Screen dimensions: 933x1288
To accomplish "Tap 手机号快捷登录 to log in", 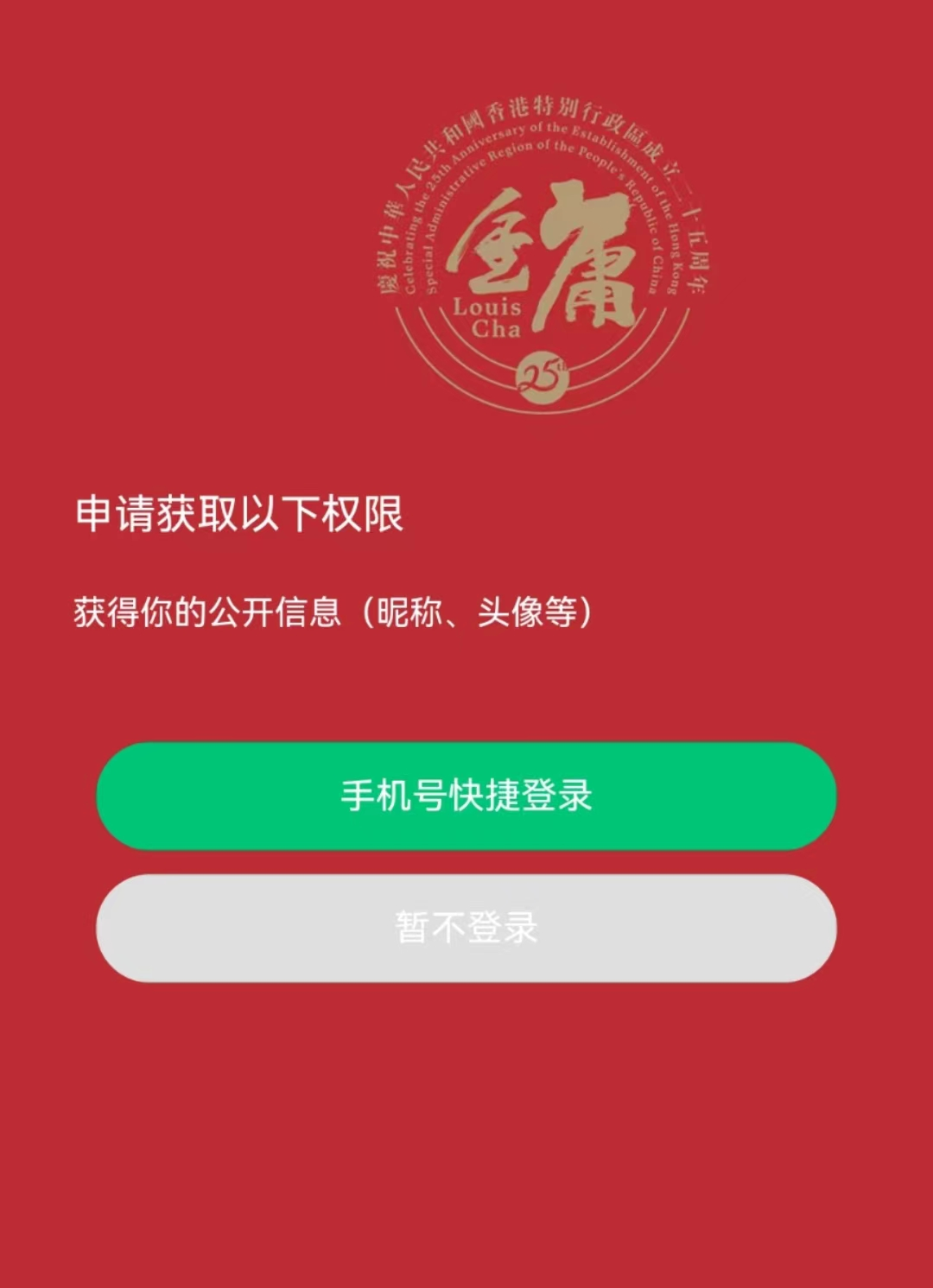I will pos(466,796).
